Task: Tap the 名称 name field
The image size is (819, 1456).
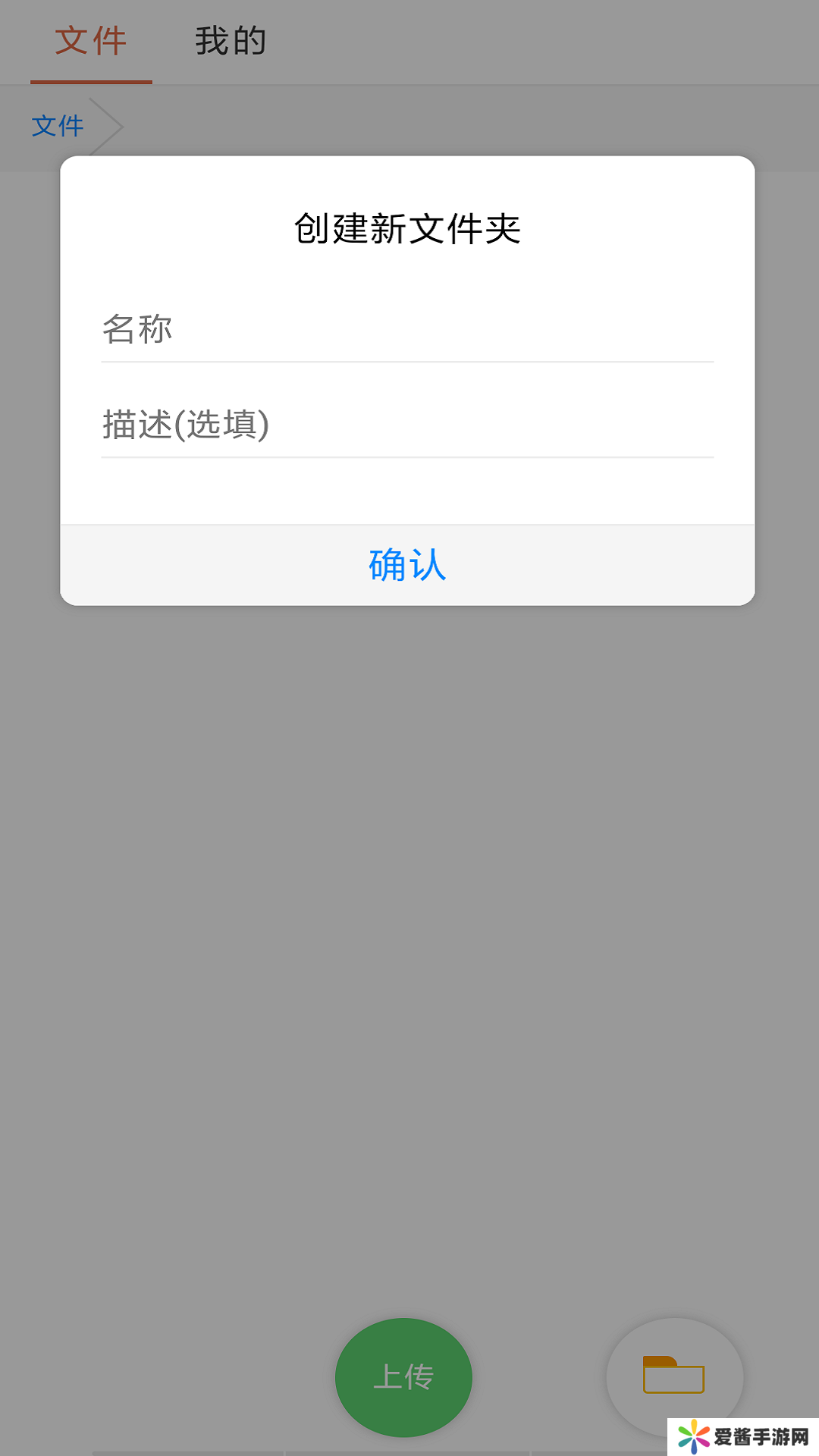Action: coord(407,330)
